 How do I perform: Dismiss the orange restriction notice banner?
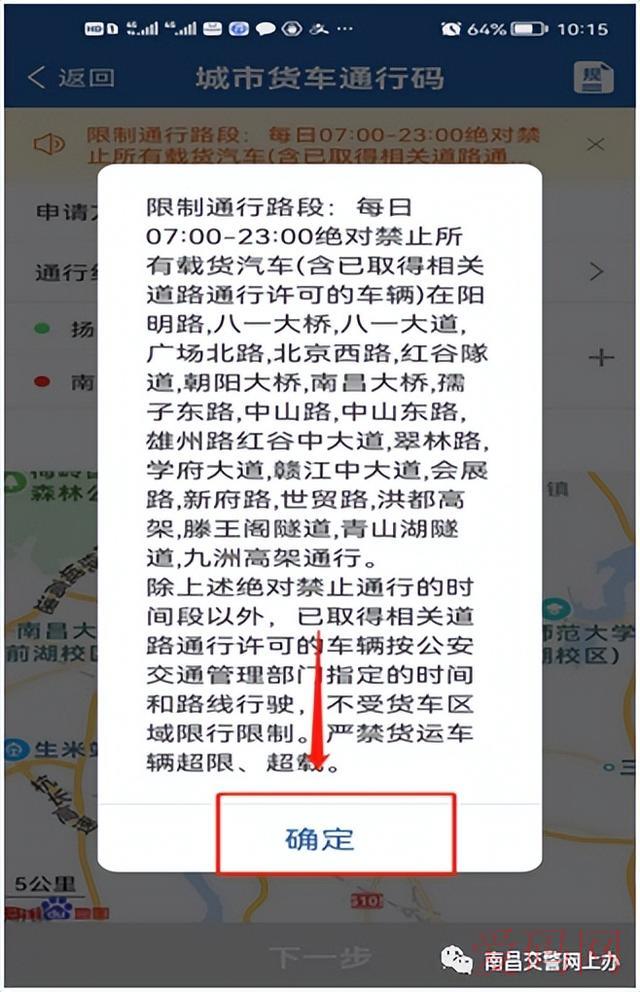point(596,145)
